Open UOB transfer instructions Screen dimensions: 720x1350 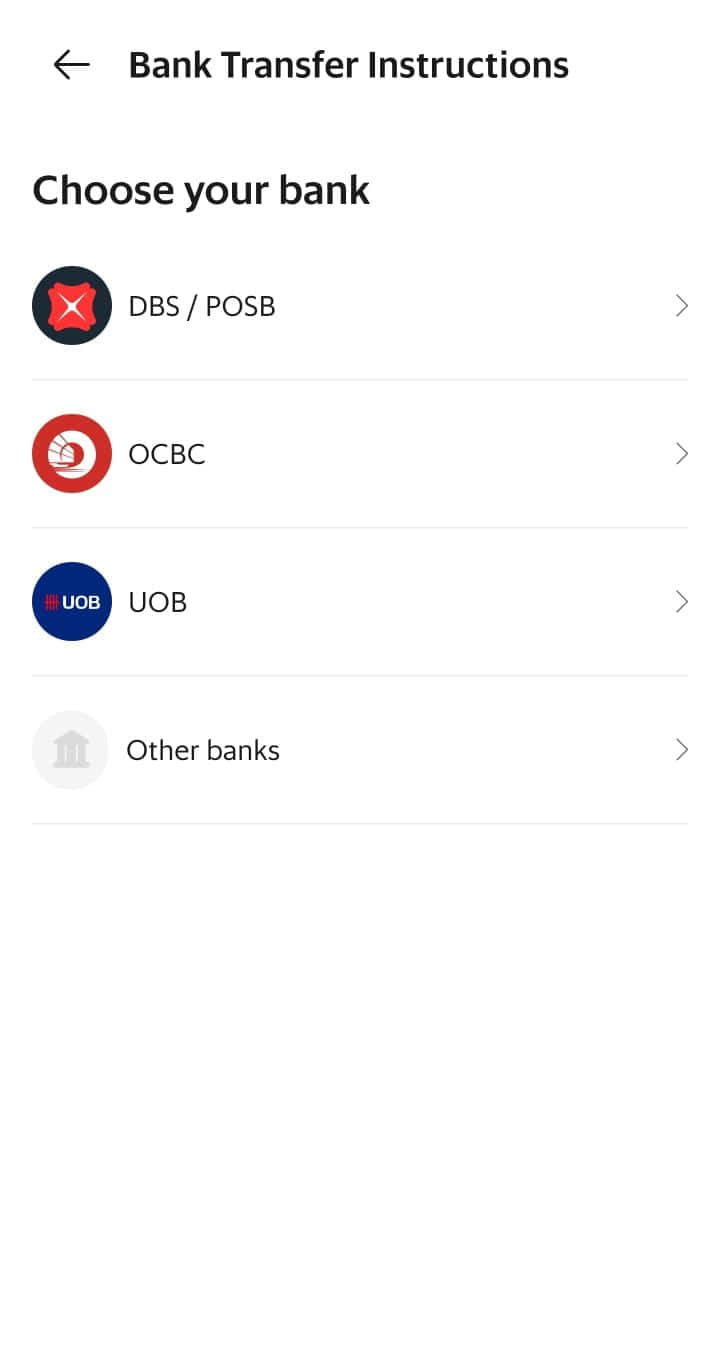point(360,602)
